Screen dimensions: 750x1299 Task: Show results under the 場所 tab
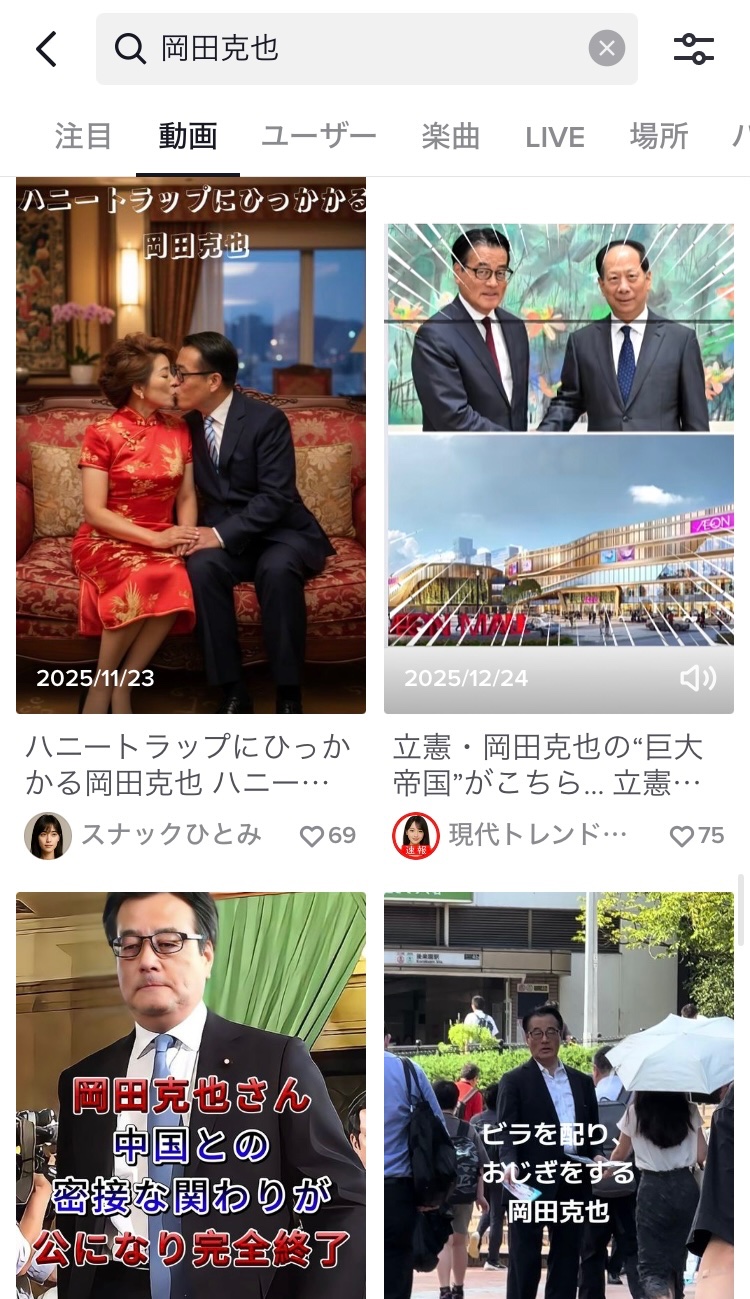(x=659, y=136)
